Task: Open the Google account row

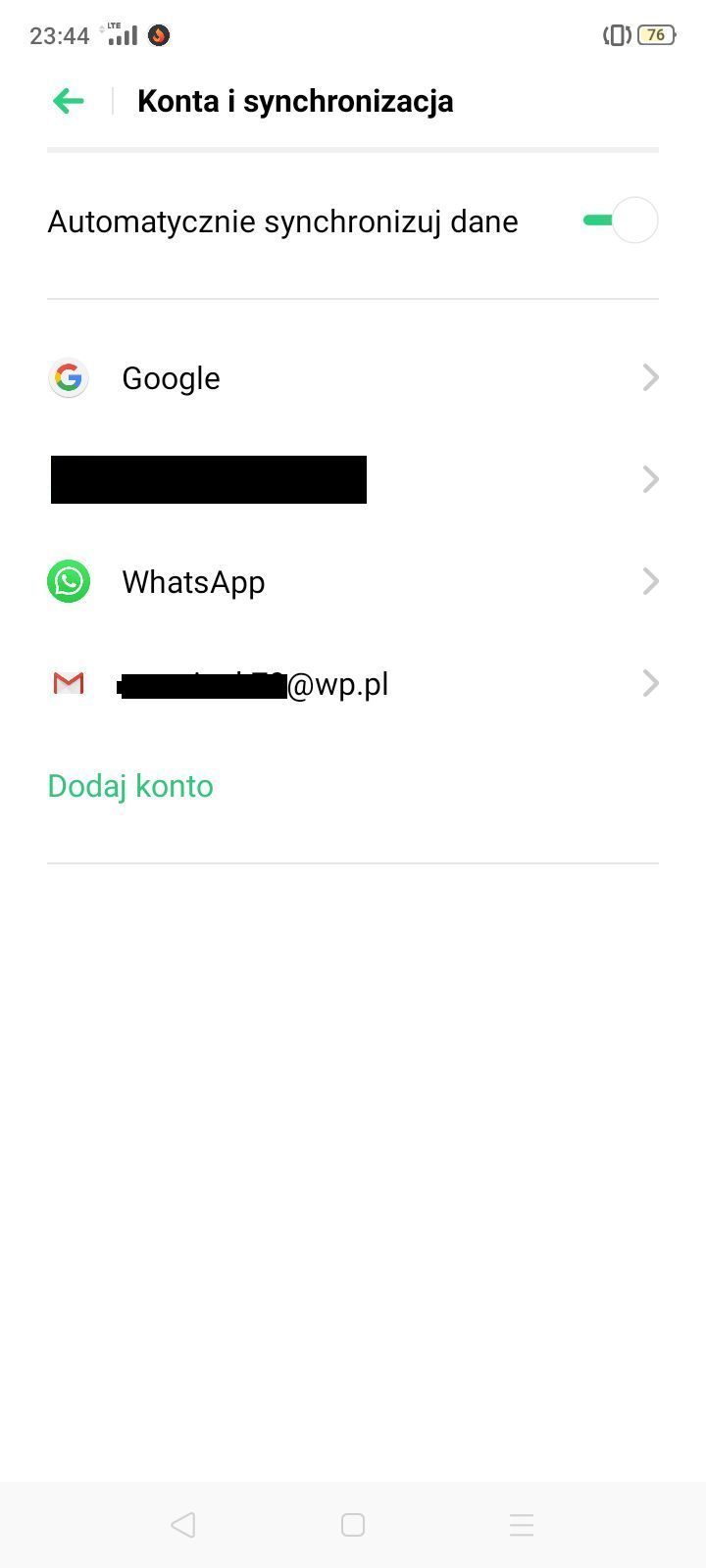Action: pos(353,378)
